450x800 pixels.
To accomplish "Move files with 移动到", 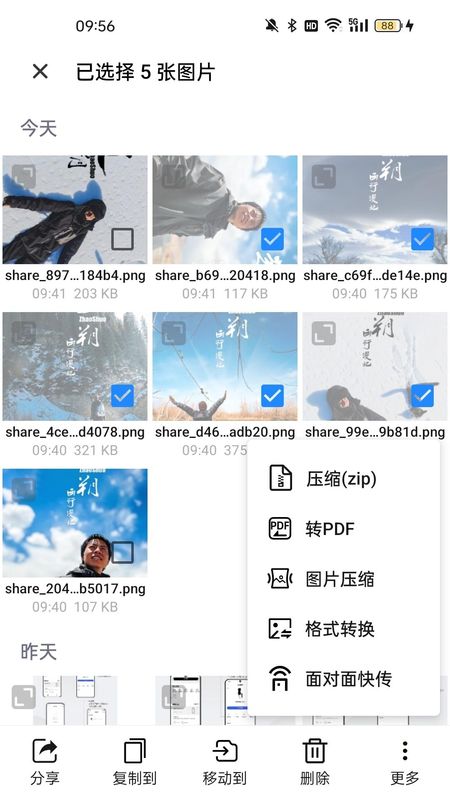I will [x=224, y=762].
